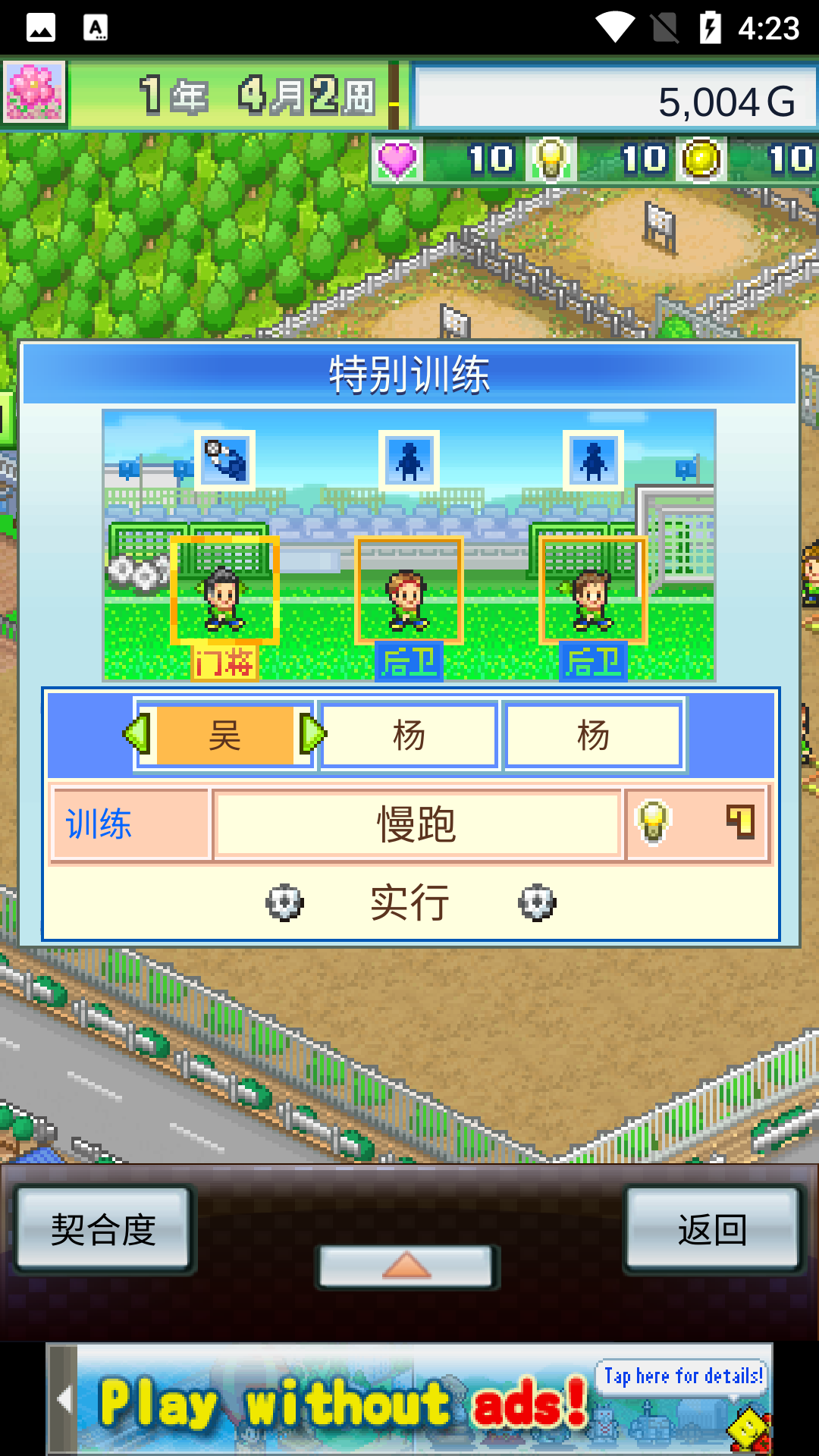819x1456 pixels.
Task: Open the 契合度 compatibility view
Action: [x=103, y=1229]
